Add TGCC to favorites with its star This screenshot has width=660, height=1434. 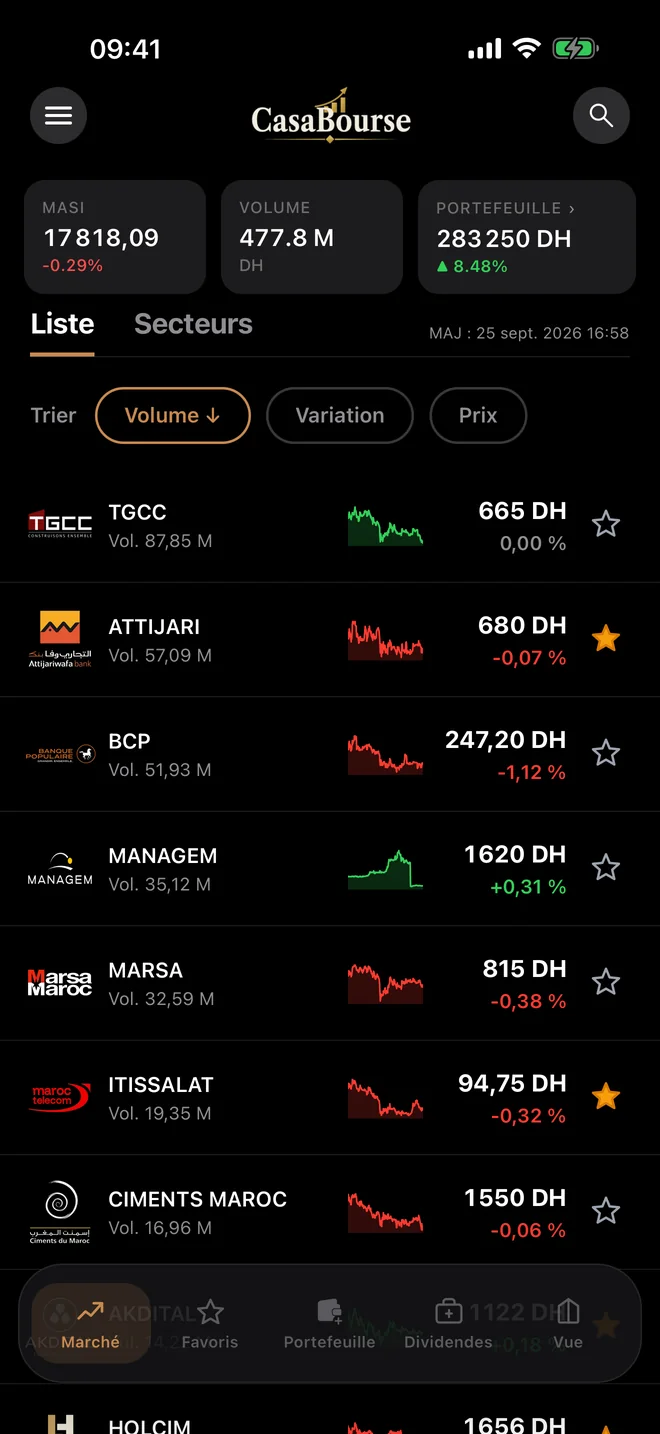pos(606,524)
